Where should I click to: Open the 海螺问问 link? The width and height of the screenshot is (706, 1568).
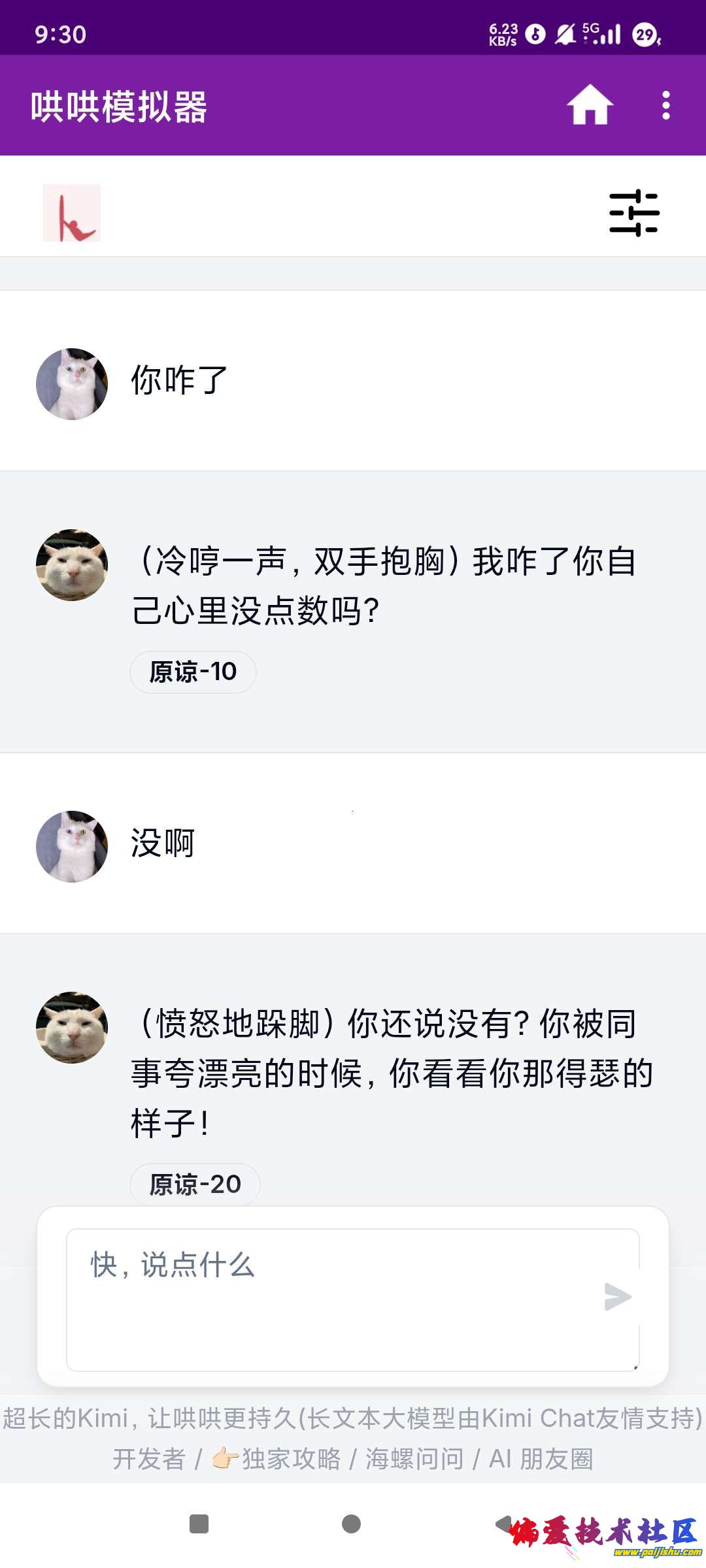click(414, 1459)
